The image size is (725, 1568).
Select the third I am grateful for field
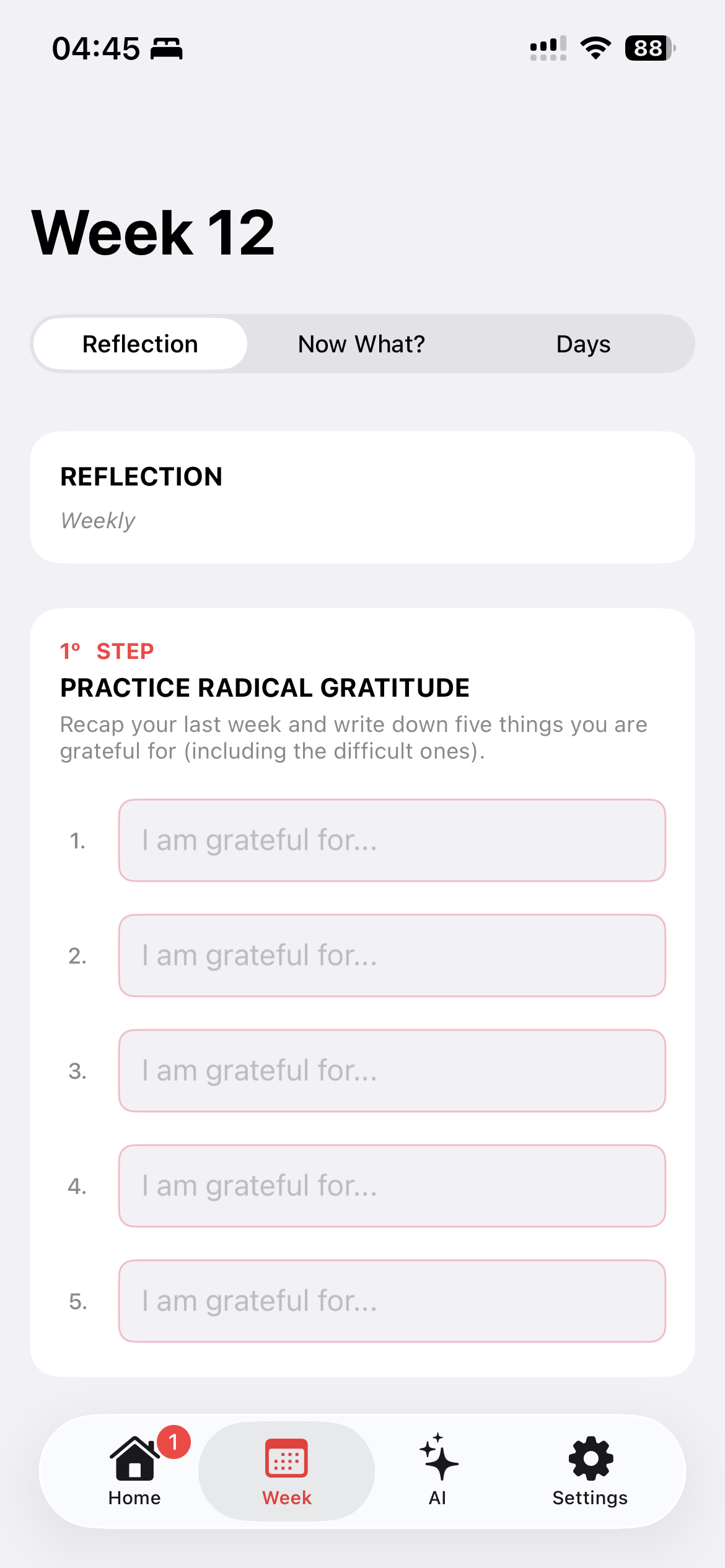[392, 1071]
